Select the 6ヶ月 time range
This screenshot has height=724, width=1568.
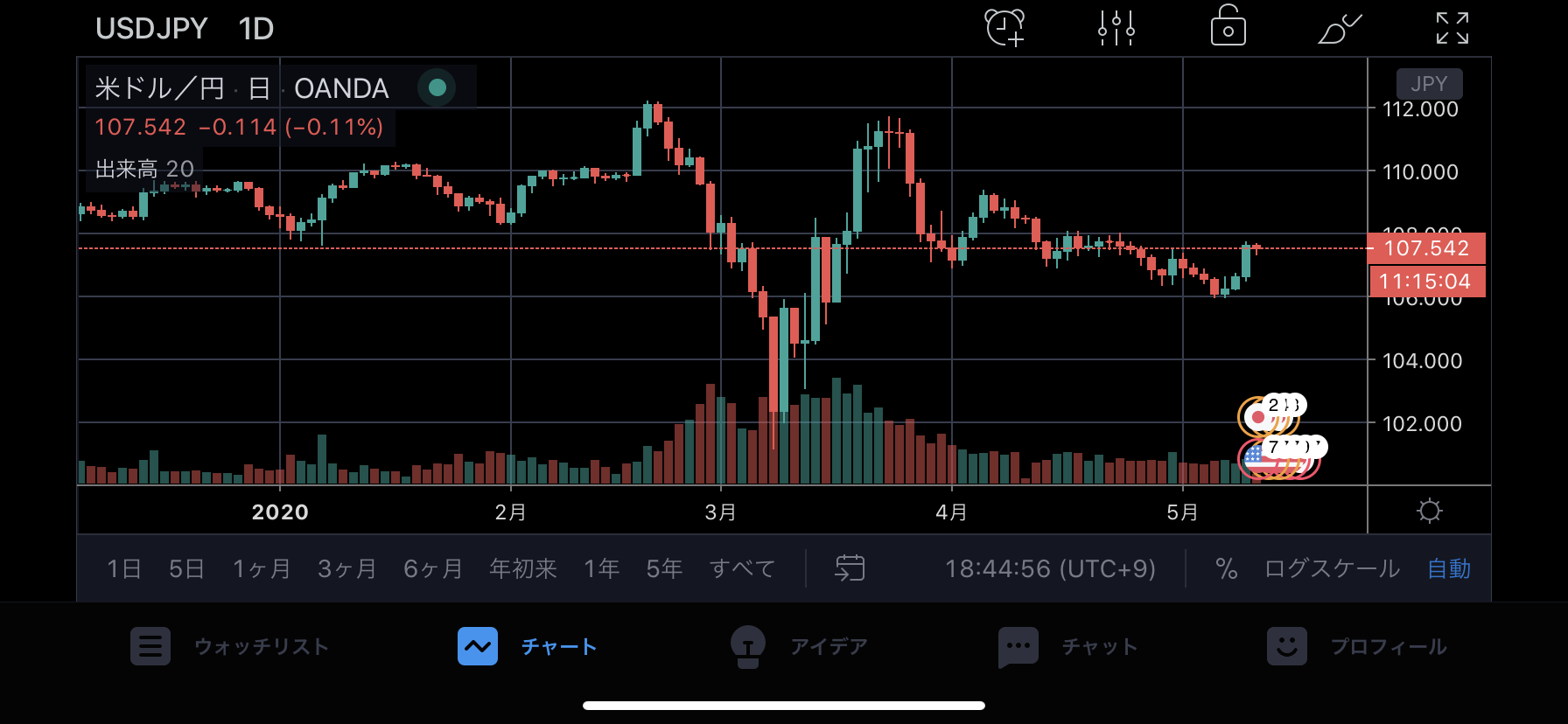(432, 569)
